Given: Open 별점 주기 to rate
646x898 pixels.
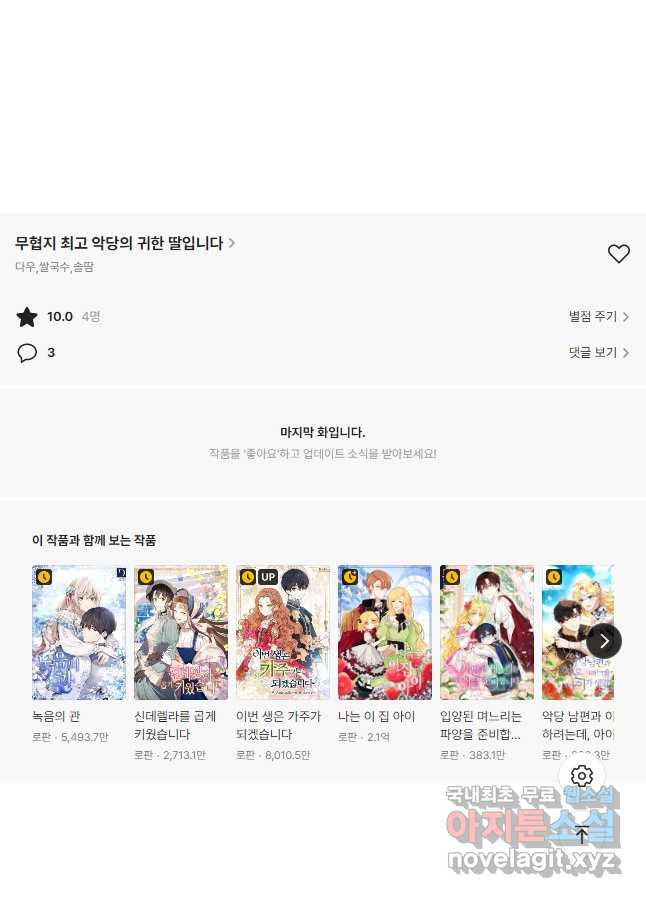Looking at the screenshot, I should pyautogui.click(x=598, y=317).
